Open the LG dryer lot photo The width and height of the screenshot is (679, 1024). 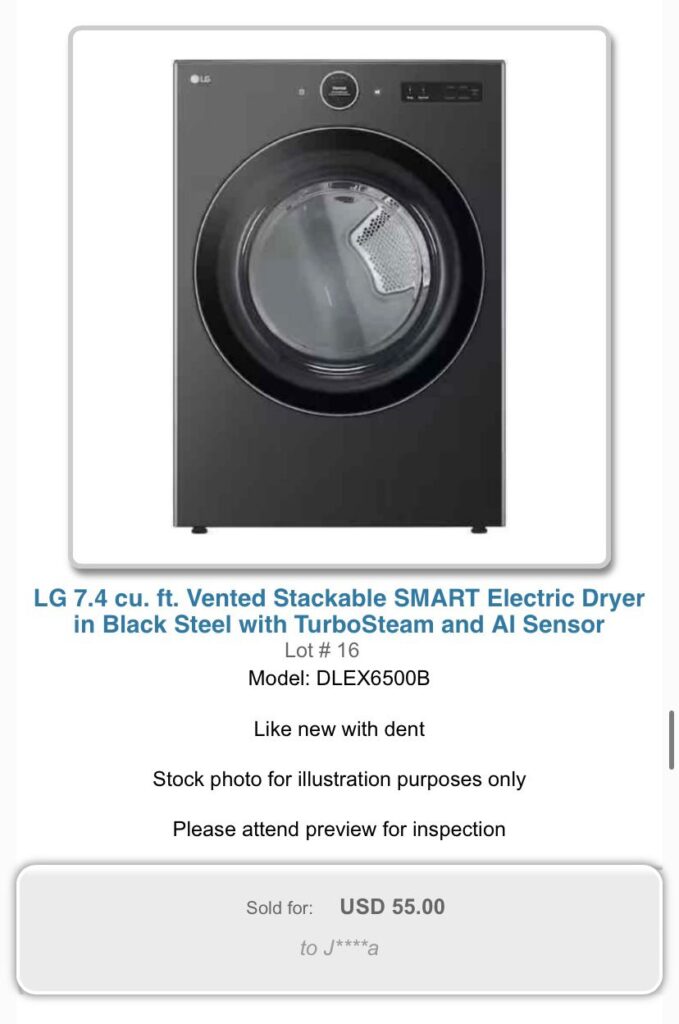tap(339, 296)
